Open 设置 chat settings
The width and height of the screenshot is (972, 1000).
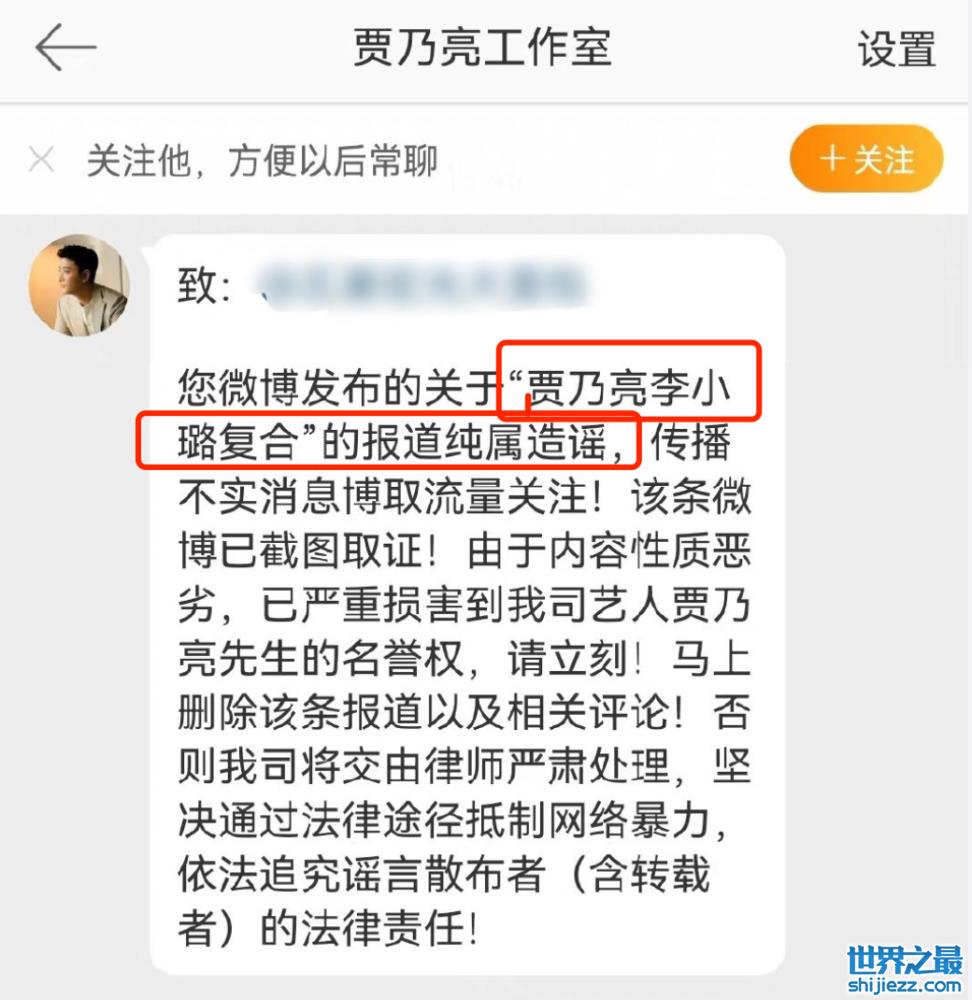(896, 49)
